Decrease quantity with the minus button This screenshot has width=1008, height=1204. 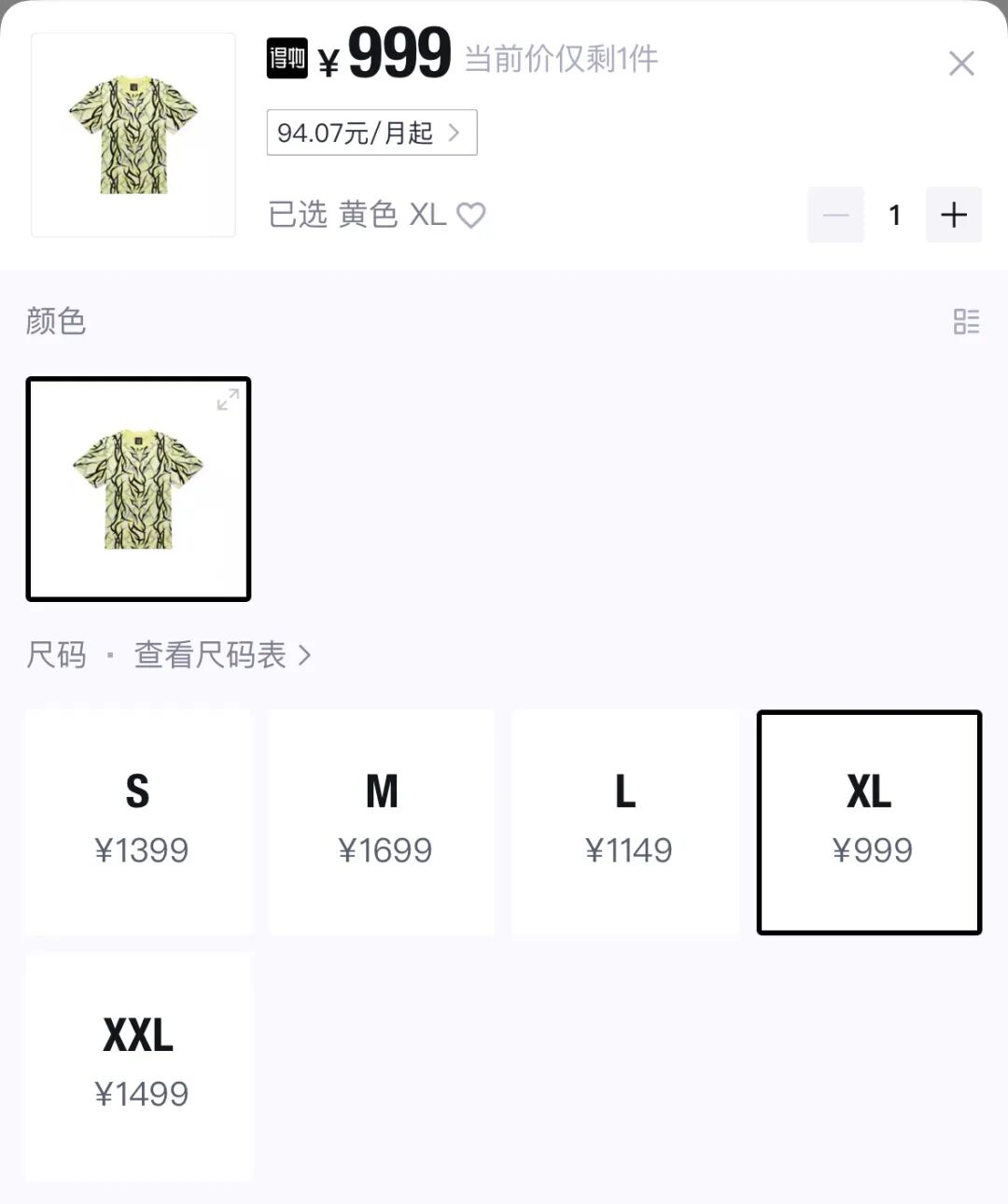835,215
